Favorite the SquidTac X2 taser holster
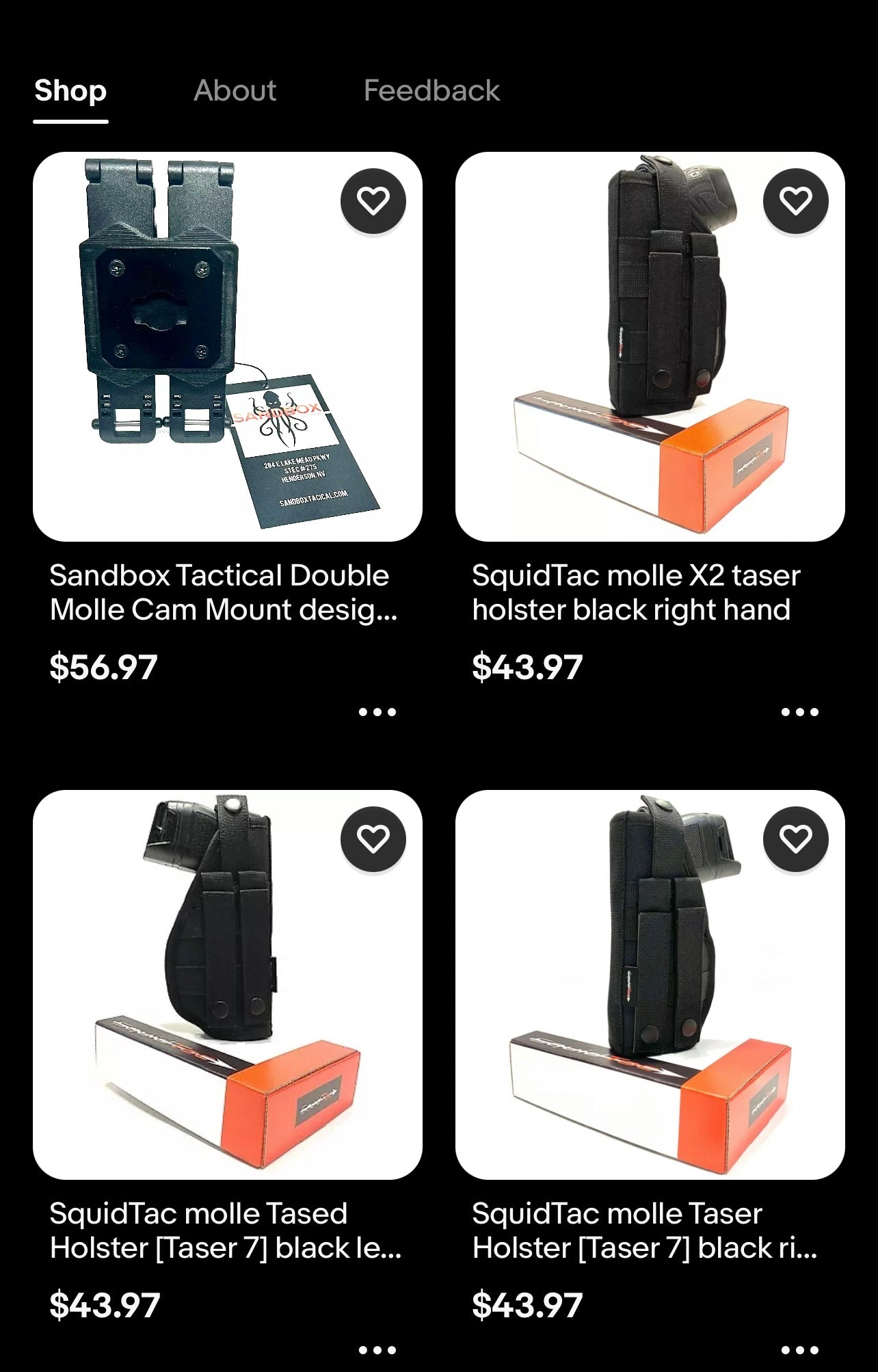This screenshot has height=1372, width=878. tap(796, 201)
